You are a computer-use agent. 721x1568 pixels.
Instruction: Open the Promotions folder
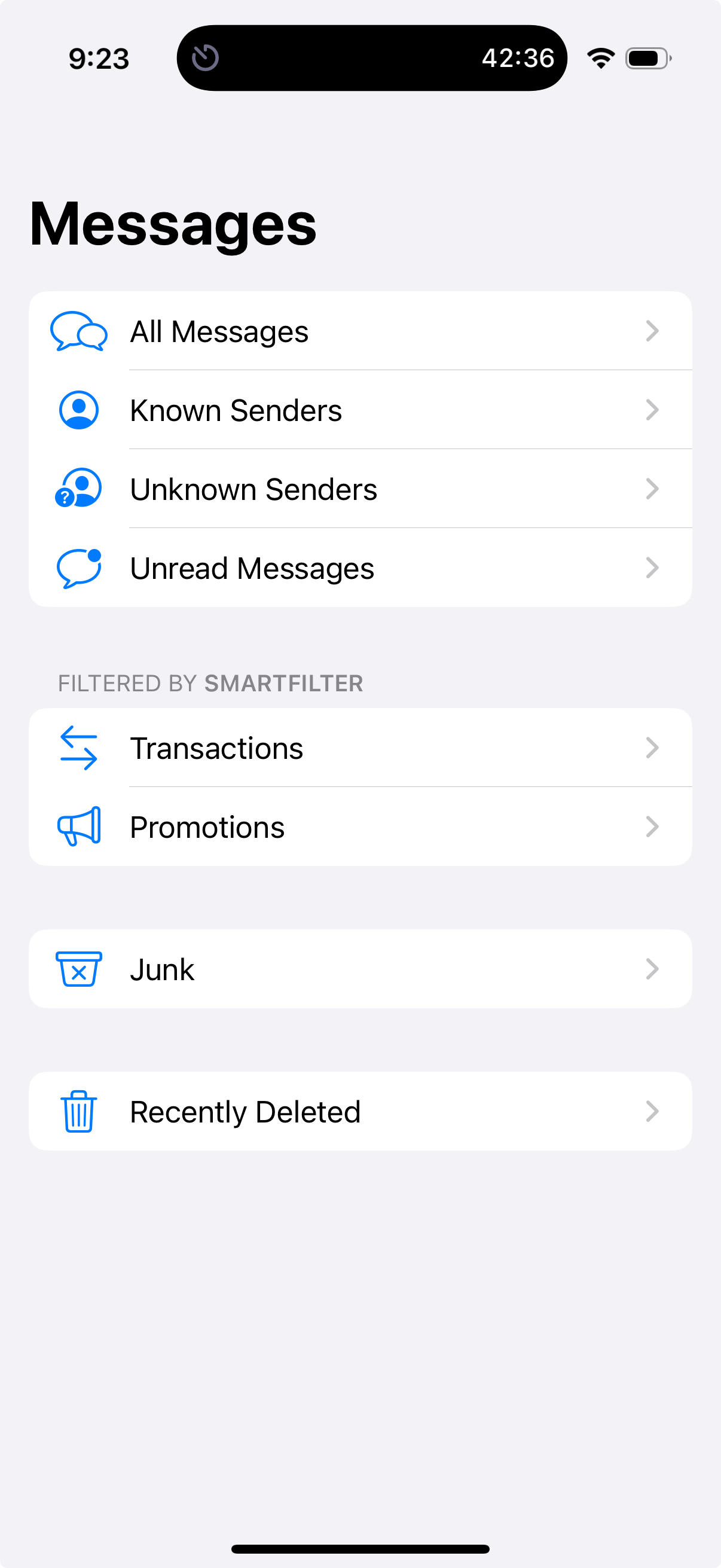click(x=360, y=826)
